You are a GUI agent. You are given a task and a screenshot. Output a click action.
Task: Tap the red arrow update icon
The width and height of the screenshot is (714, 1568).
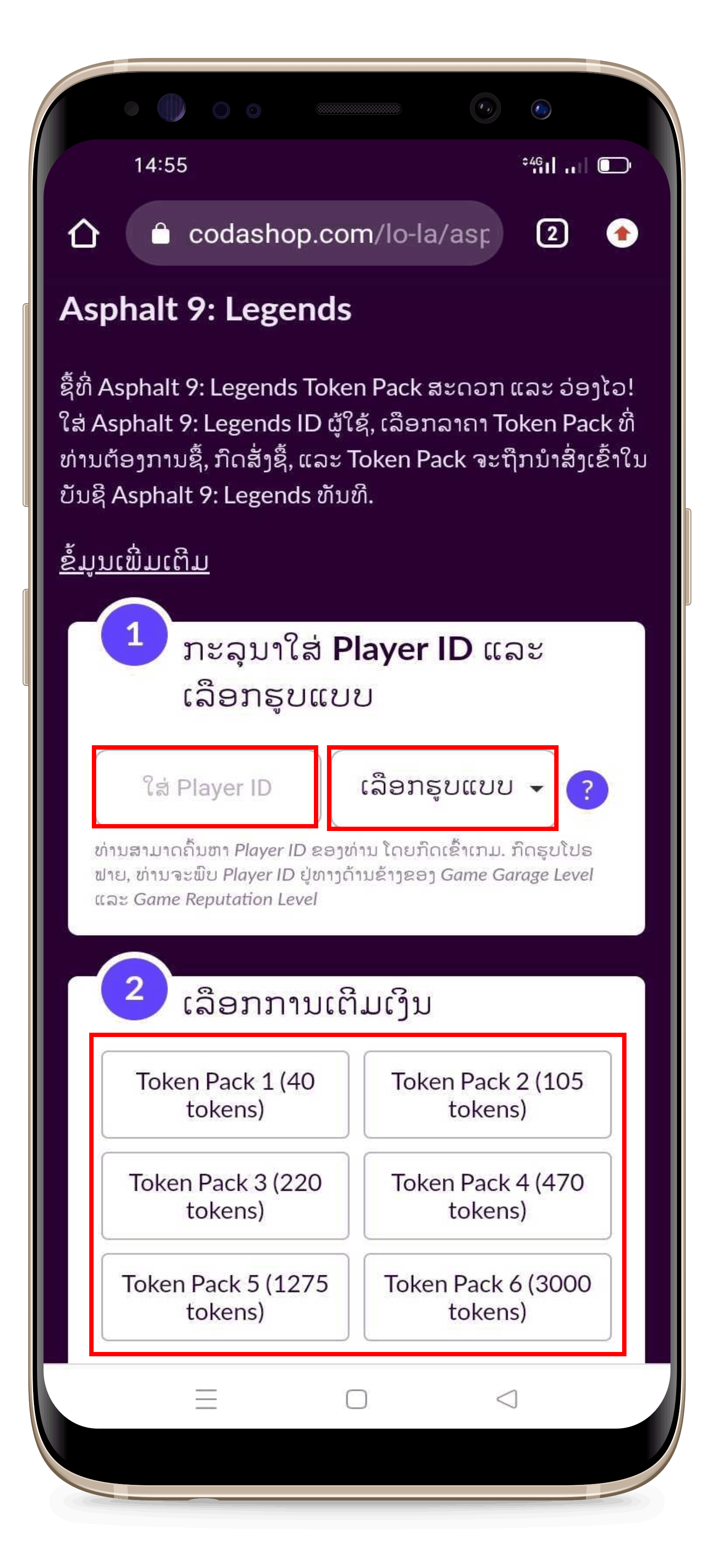622,234
